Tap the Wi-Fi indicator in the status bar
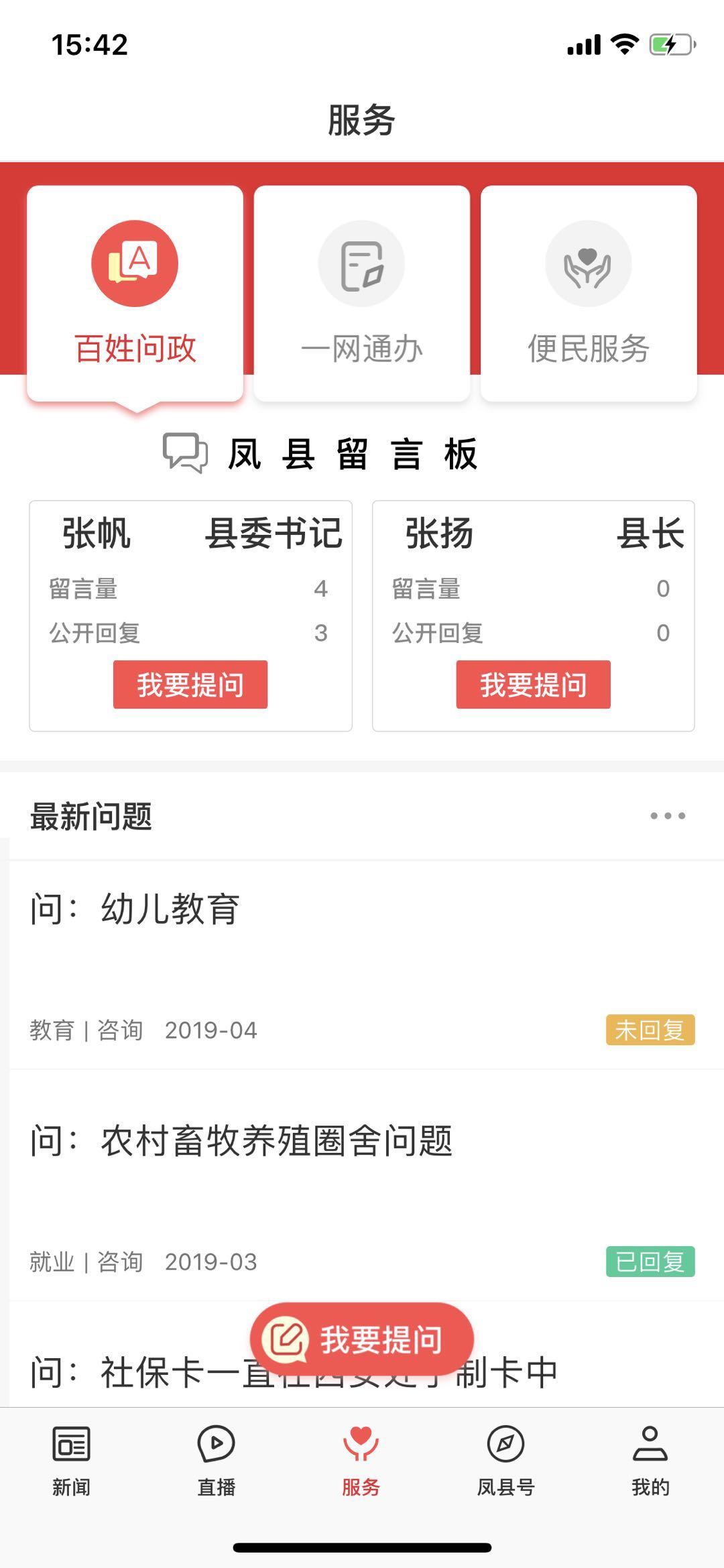Screen dimensions: 724x1568 (623, 44)
